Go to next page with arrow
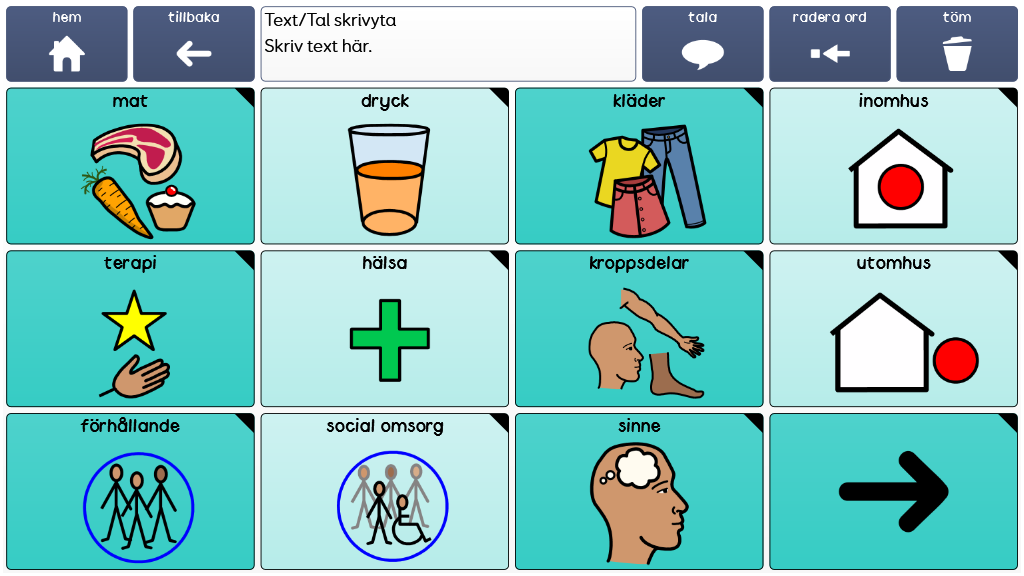Screen dimensions: 1024x576 click(894, 492)
